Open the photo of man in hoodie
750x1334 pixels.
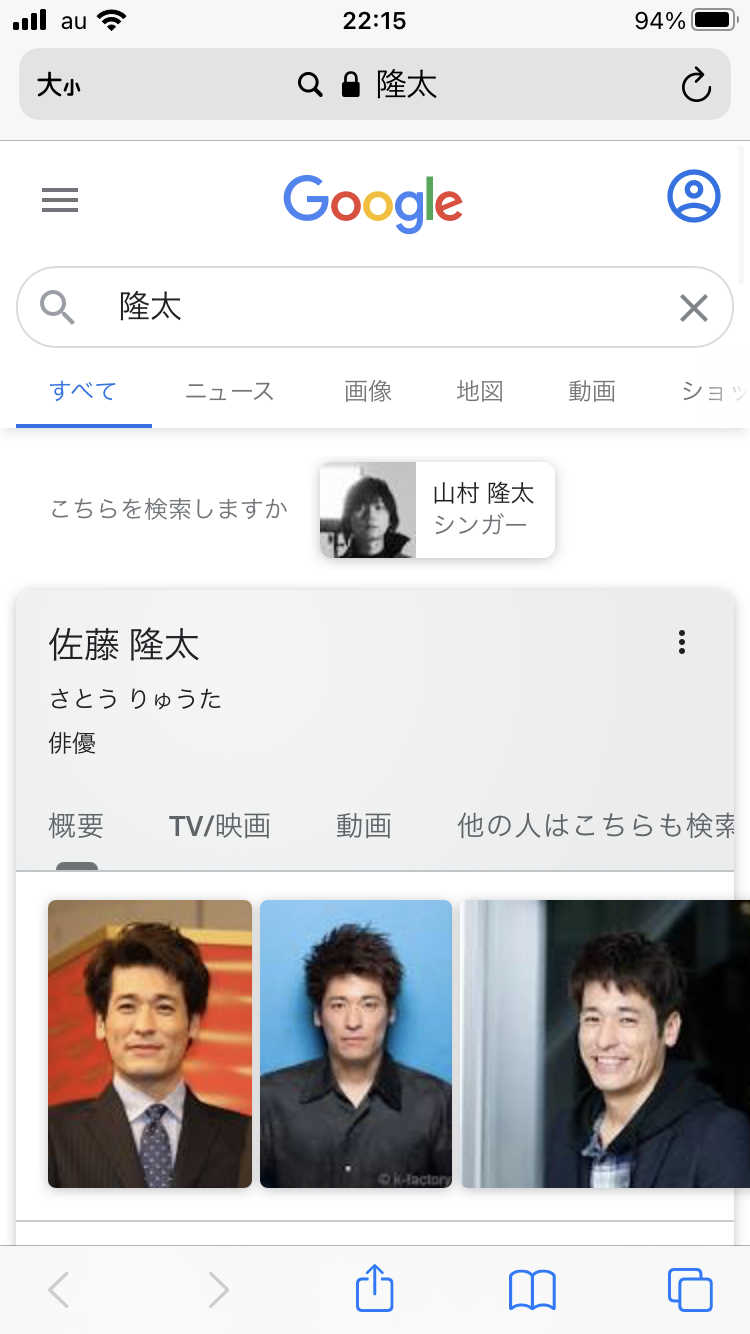point(605,1043)
